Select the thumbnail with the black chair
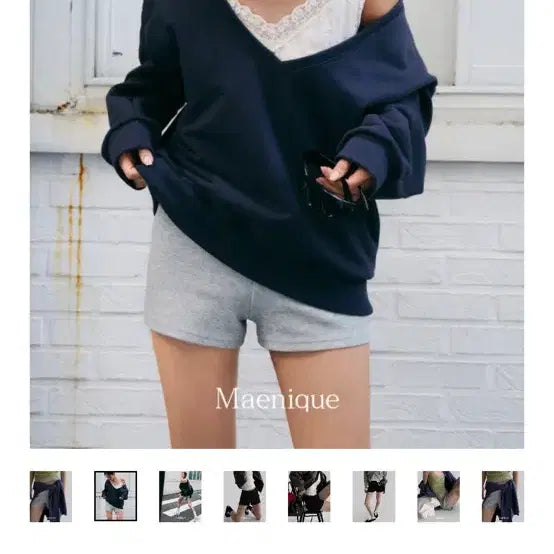This screenshot has height=554, width=554. tap(309, 496)
